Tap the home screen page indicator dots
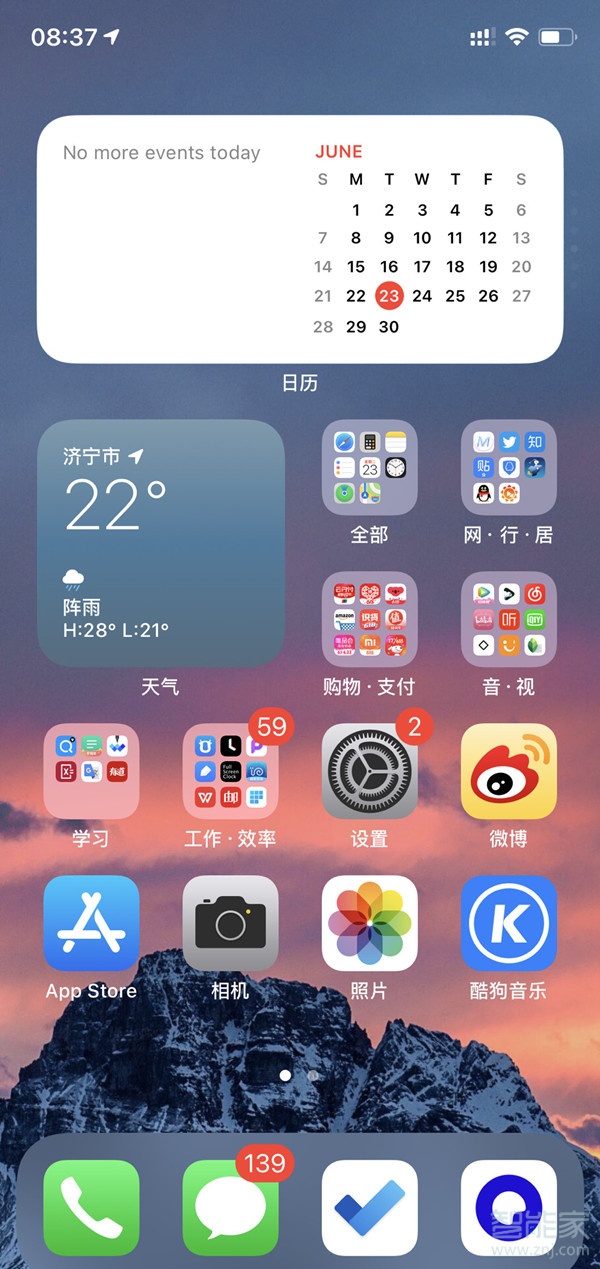The height and width of the screenshot is (1269, 600). pyautogui.click(x=299, y=1075)
